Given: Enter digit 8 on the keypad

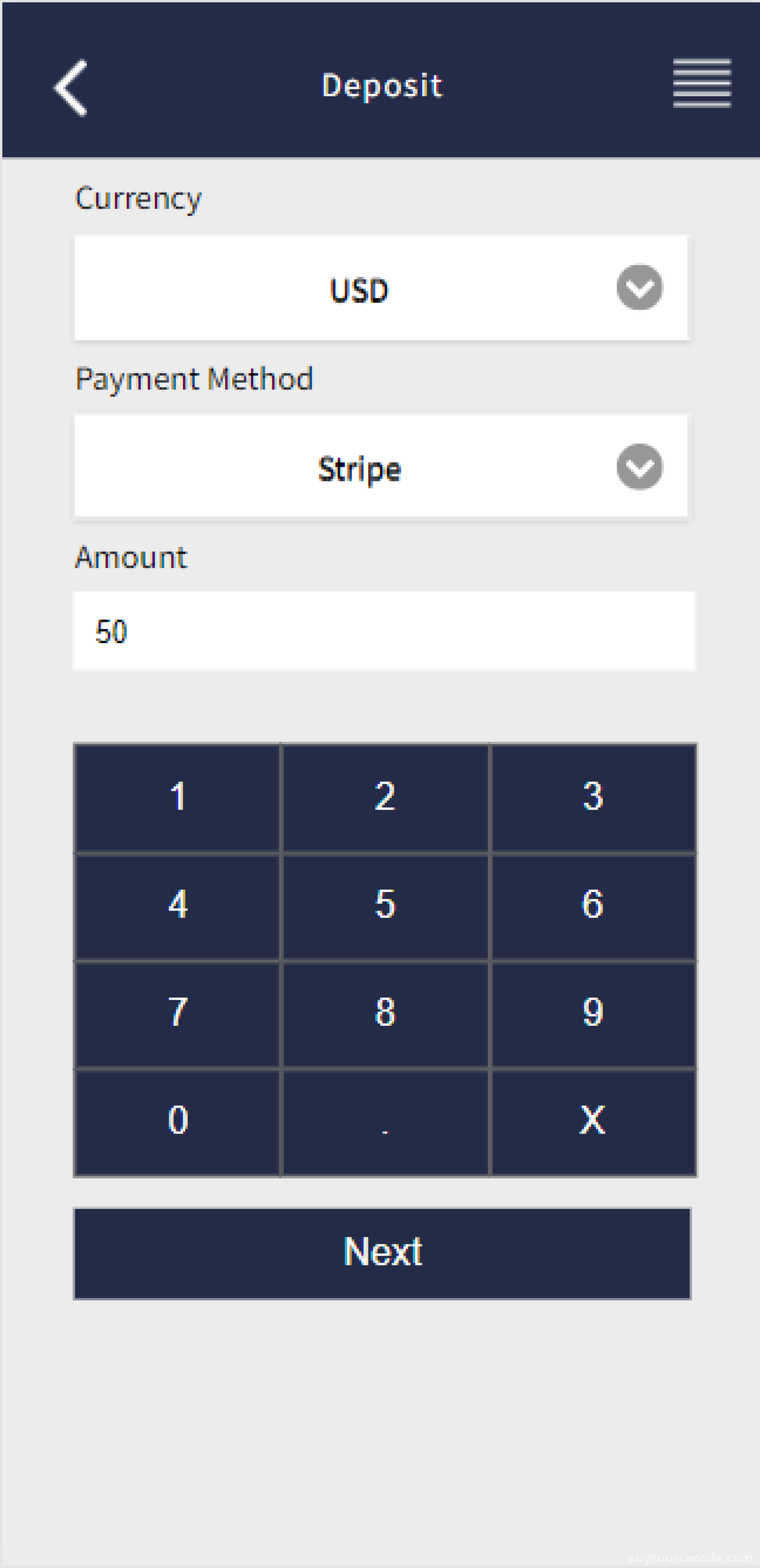Looking at the screenshot, I should click(x=385, y=1014).
